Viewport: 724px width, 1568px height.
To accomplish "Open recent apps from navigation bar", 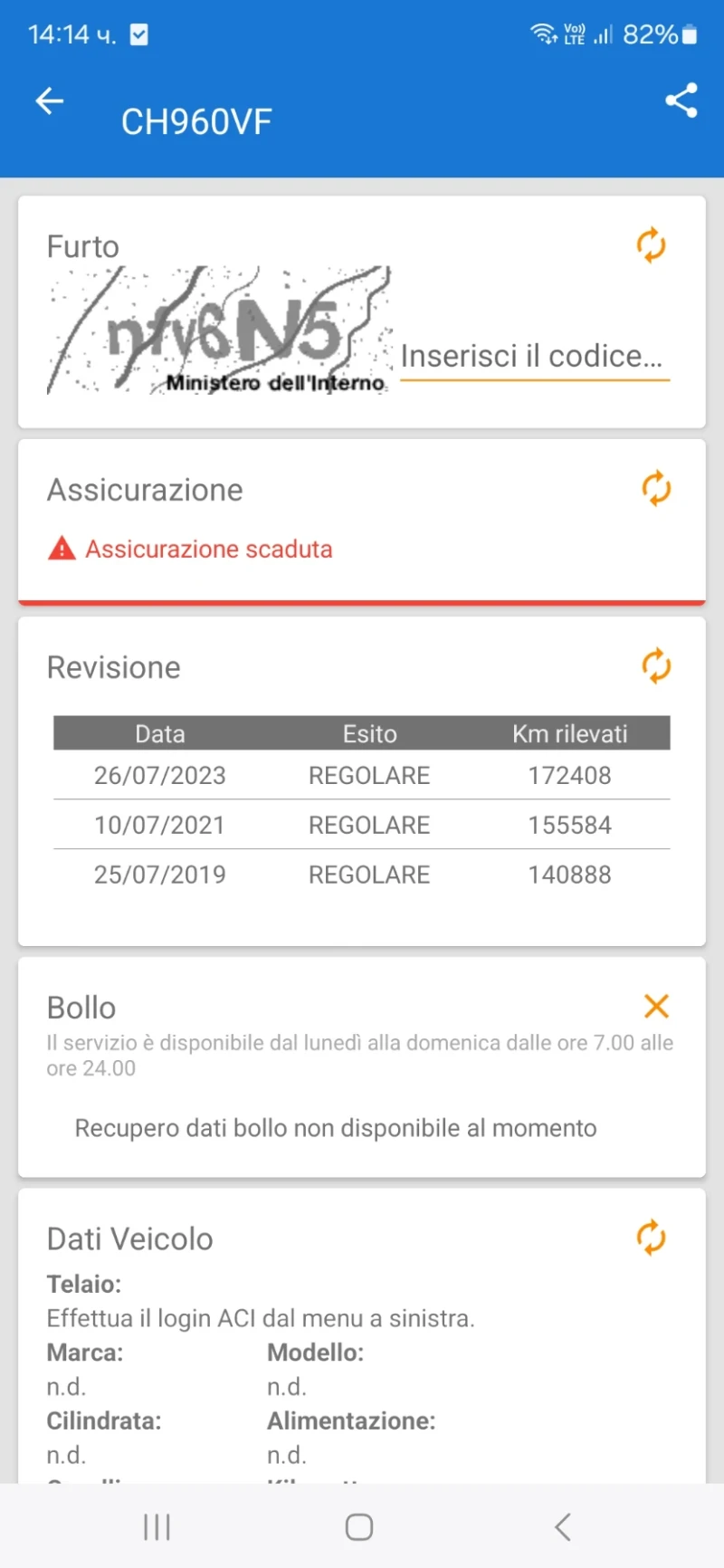I will pyautogui.click(x=157, y=1527).
